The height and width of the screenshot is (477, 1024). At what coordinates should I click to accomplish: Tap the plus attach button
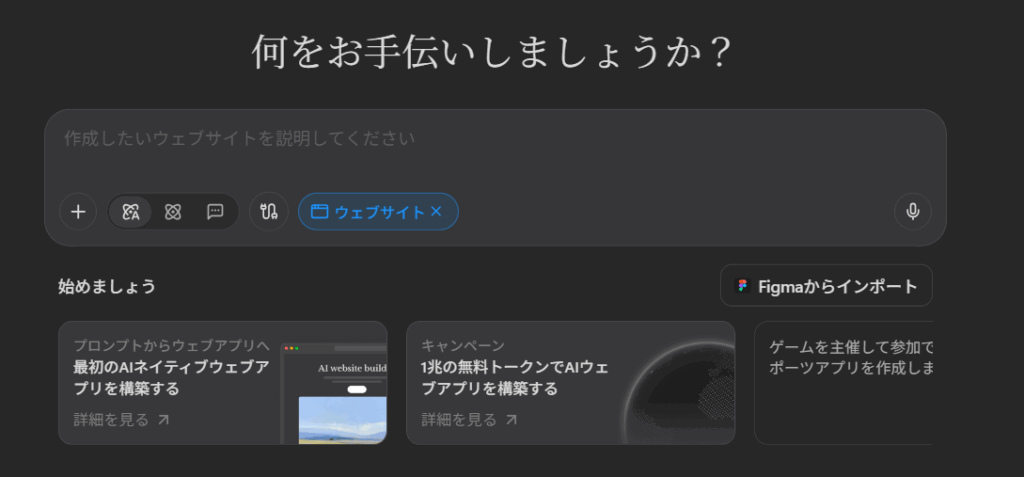pos(78,212)
